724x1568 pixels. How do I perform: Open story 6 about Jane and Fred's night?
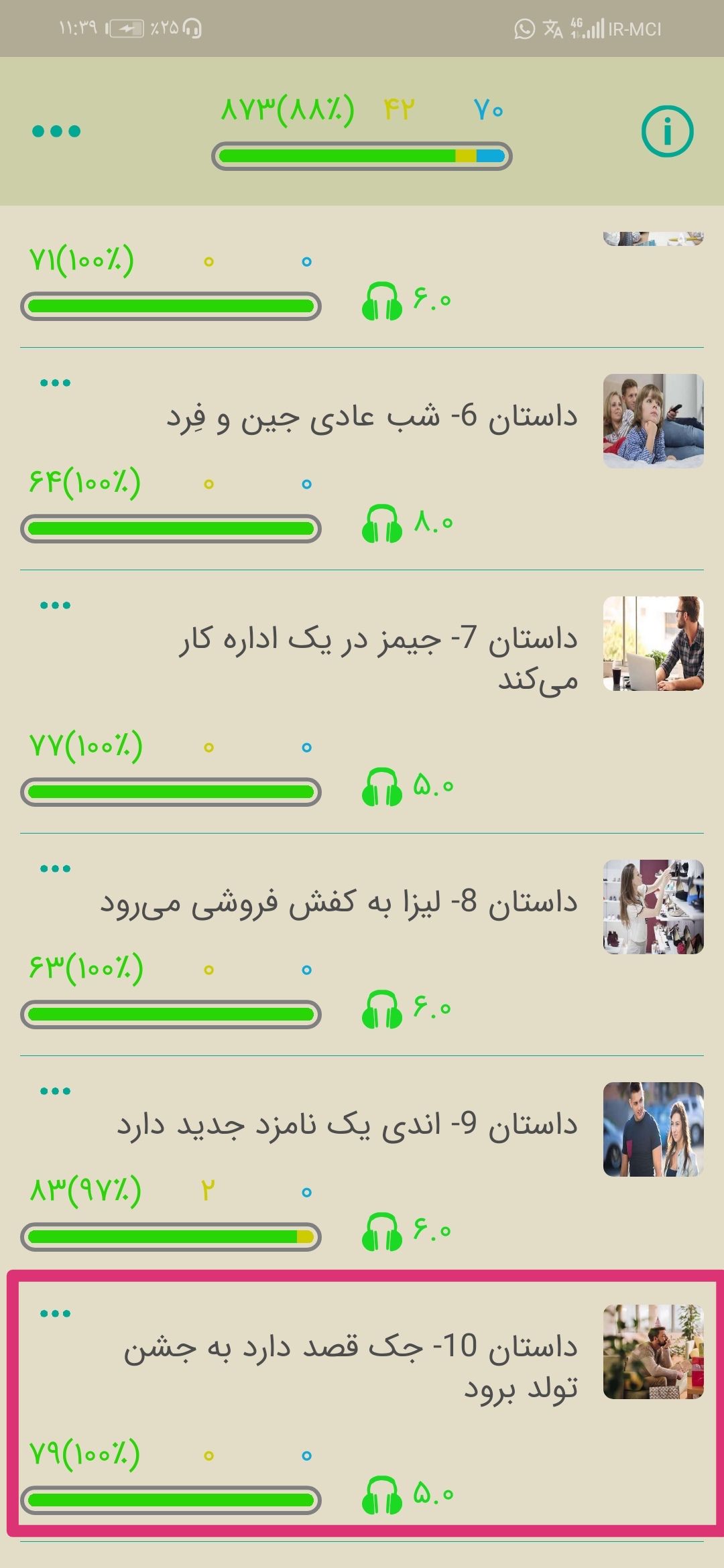pos(372,417)
